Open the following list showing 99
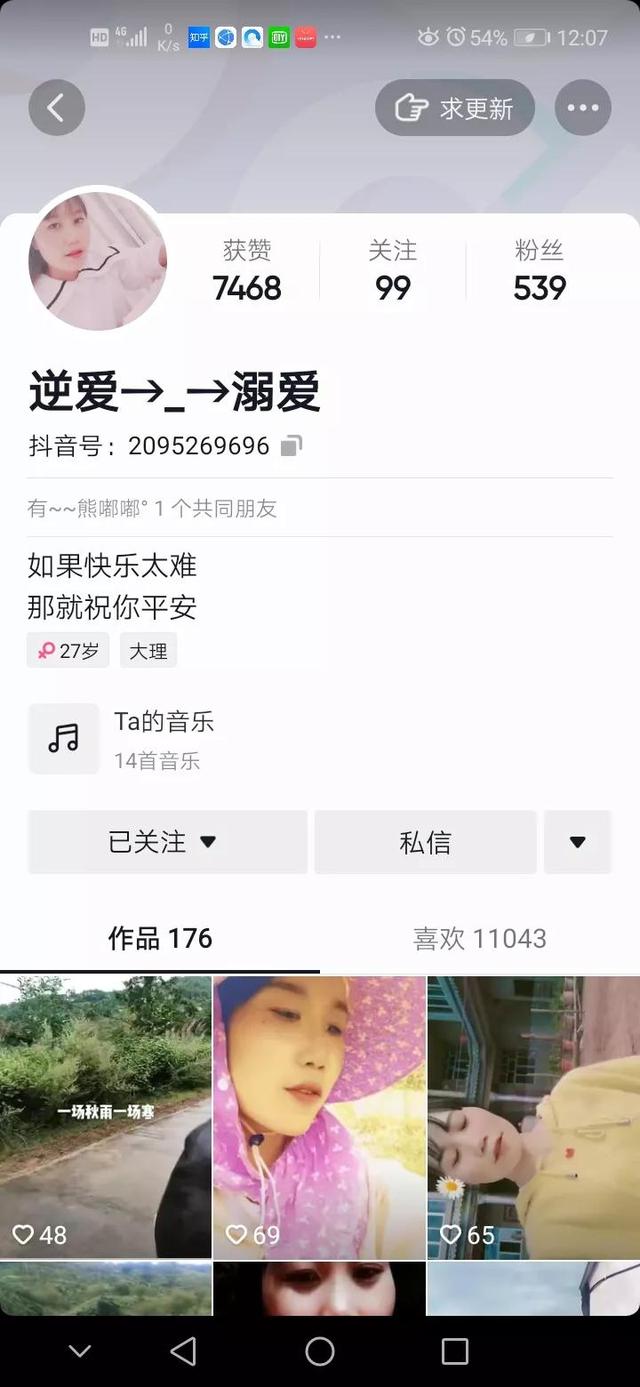 393,272
